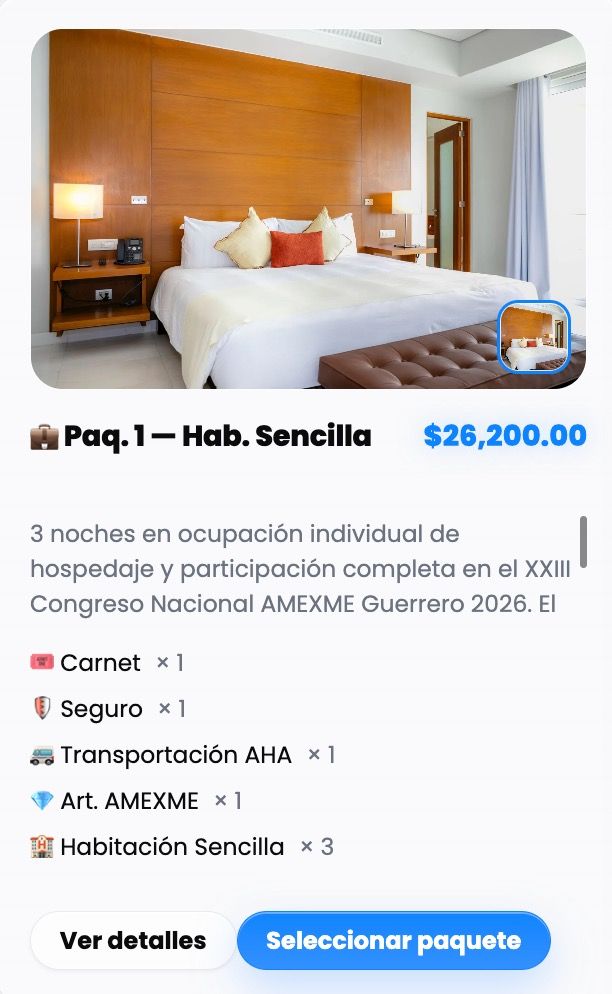Viewport: 612px width, 994px height.
Task: Tap the small room photo thumbnail
Action: (534, 337)
